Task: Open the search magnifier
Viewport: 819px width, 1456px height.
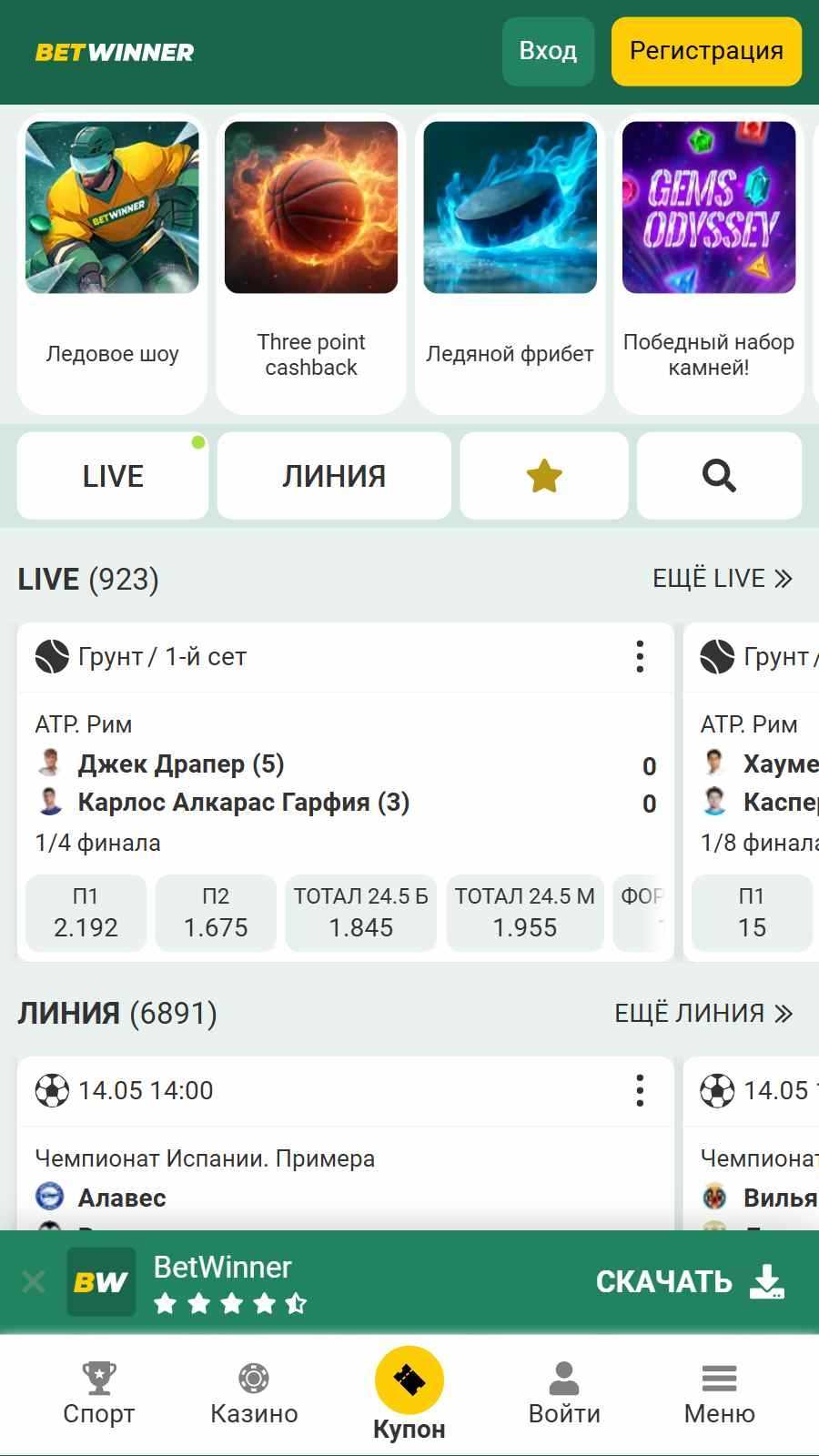Action: tap(719, 476)
